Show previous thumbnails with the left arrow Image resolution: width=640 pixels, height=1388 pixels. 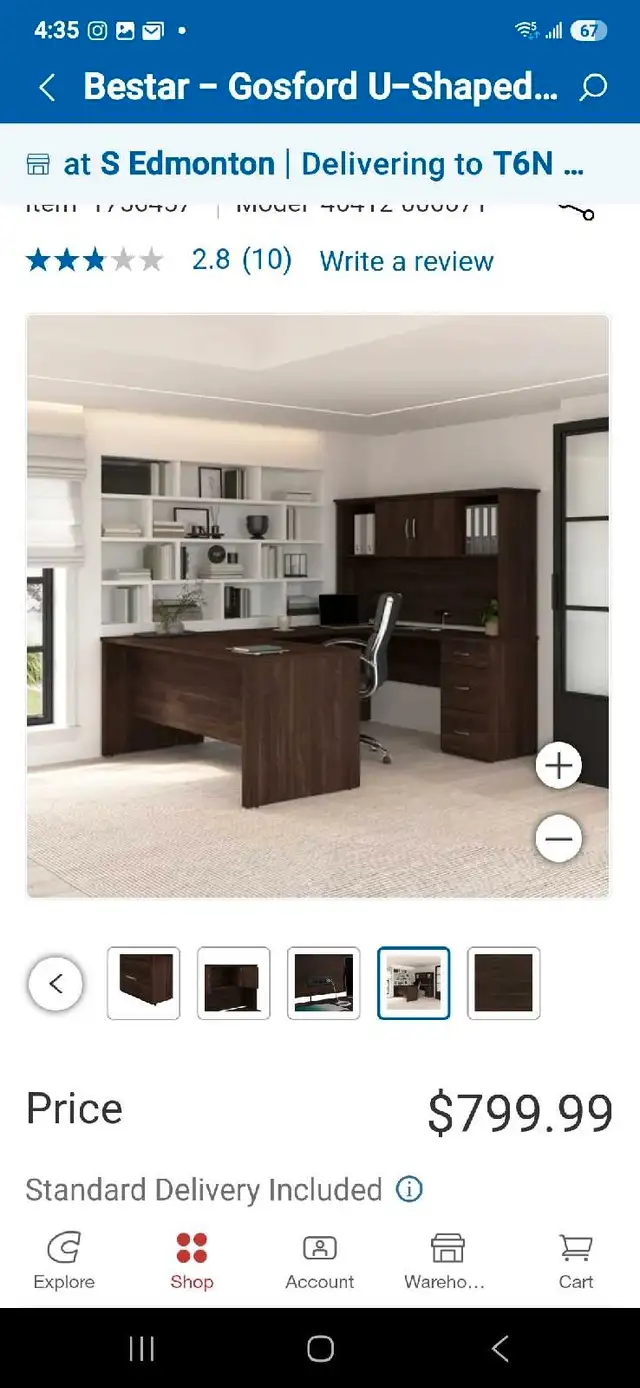(x=55, y=983)
